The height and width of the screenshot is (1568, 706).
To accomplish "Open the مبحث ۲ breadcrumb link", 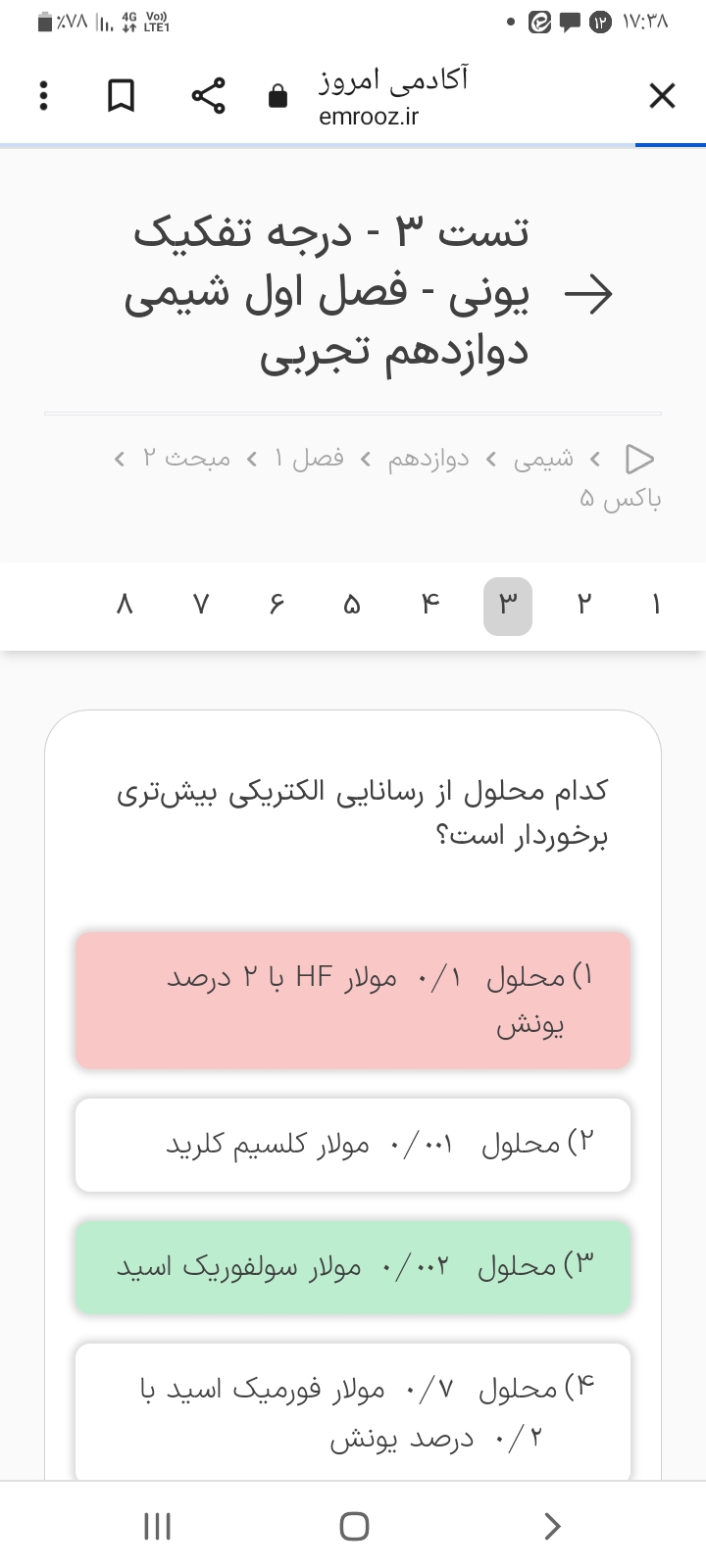I will point(186,459).
